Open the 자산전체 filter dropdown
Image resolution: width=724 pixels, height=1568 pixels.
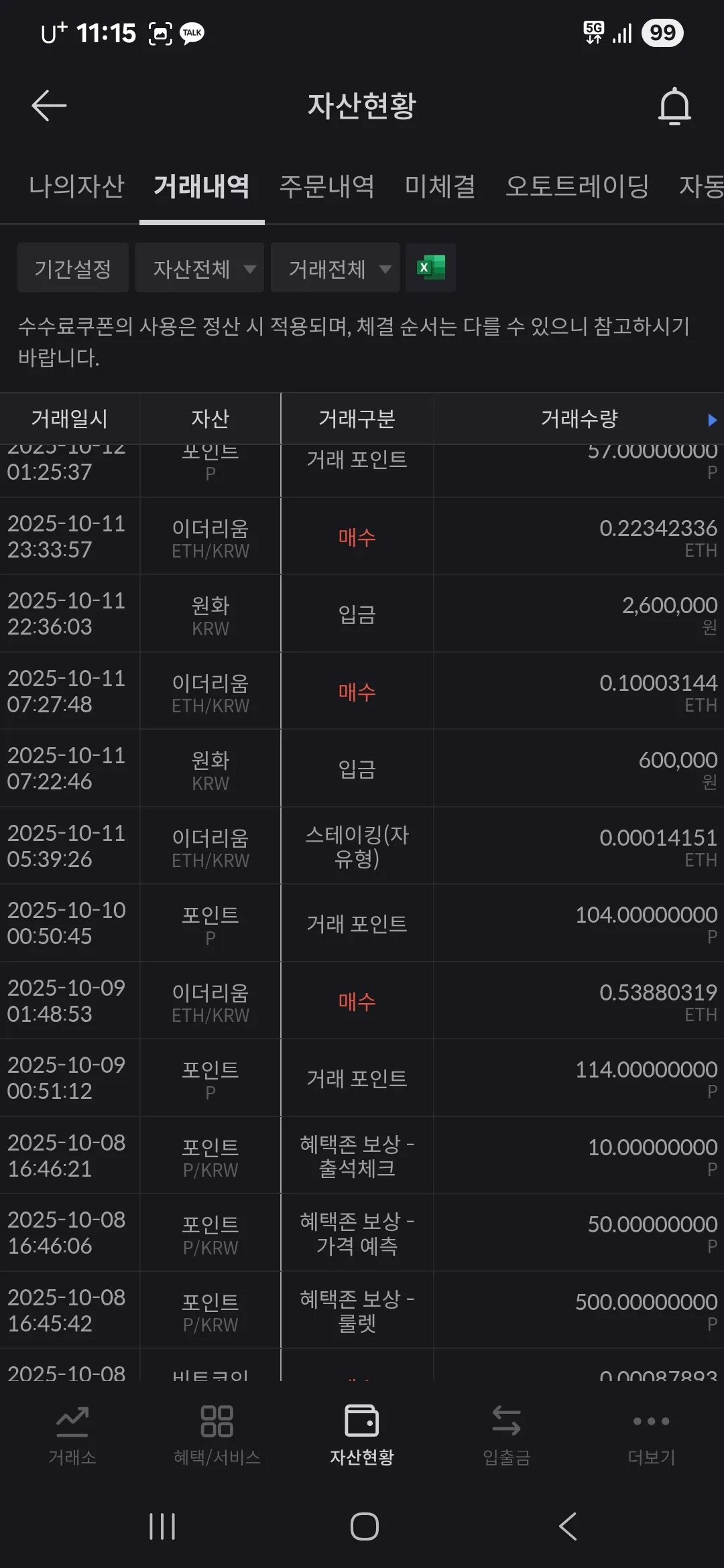tap(200, 268)
